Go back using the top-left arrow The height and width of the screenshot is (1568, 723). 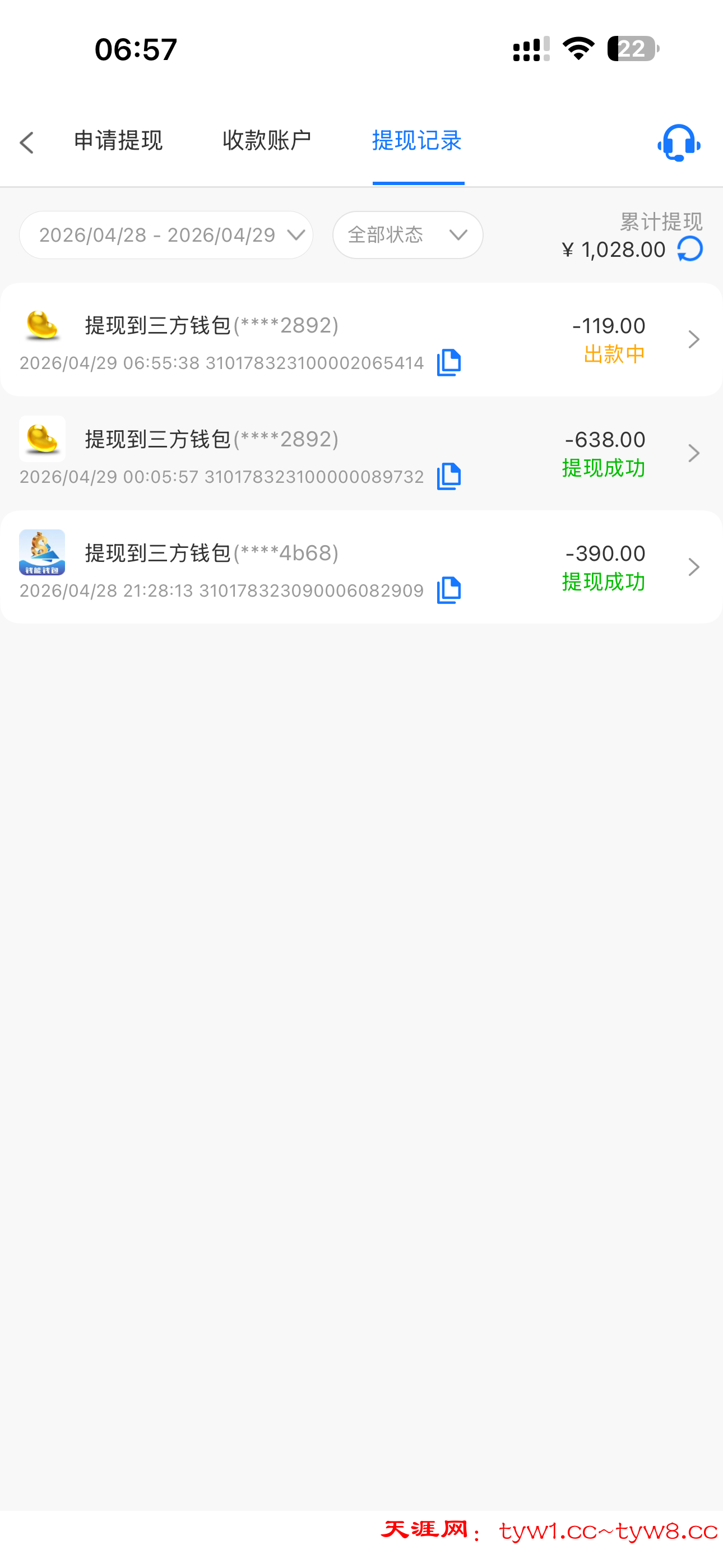click(27, 143)
